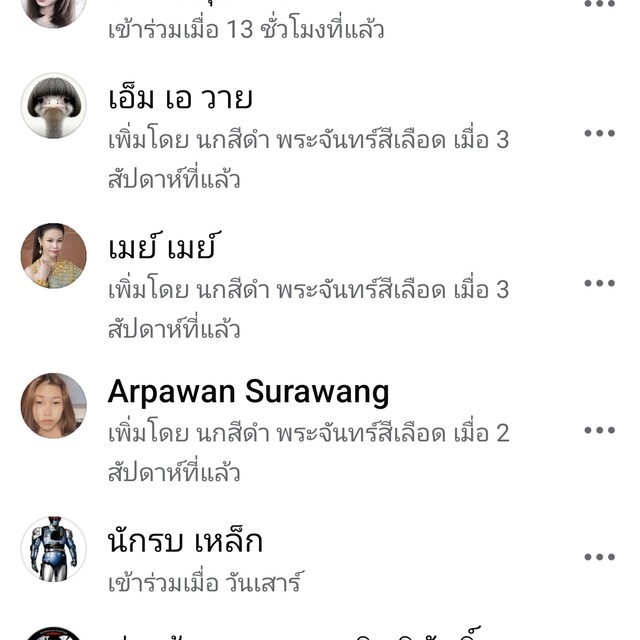Open the more options for นักรบ เหล็ก
640x640 pixels.
pos(599,557)
